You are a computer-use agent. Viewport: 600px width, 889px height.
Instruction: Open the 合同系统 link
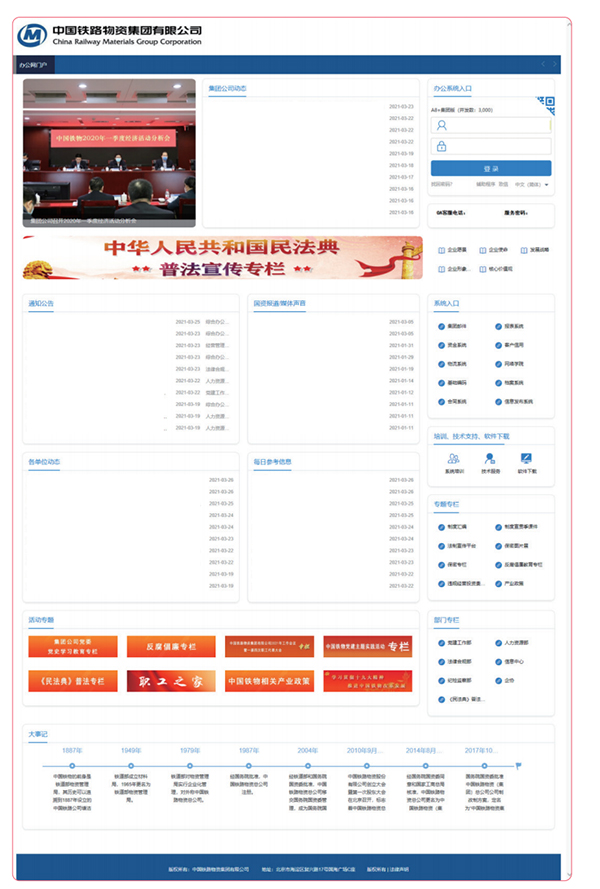tap(456, 400)
